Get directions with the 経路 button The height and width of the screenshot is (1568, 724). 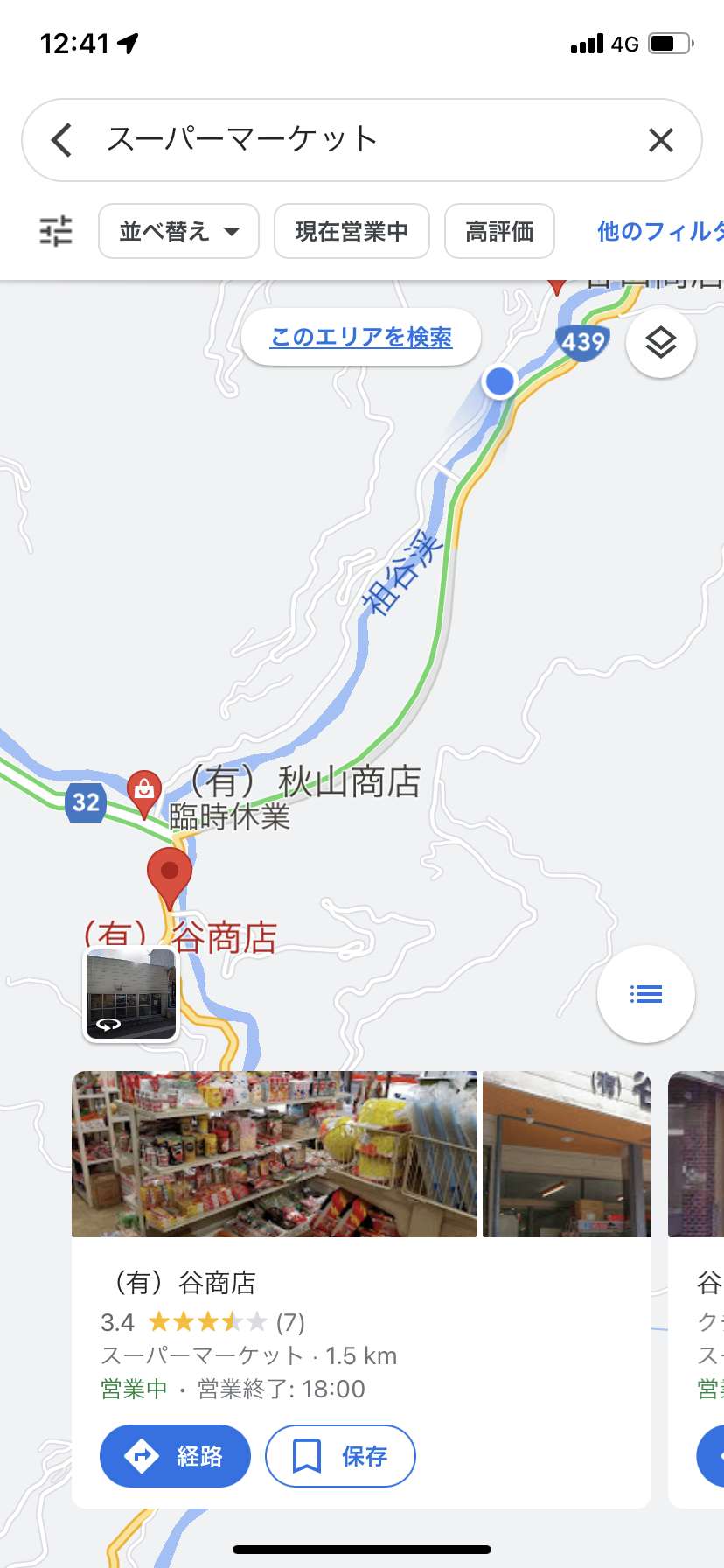click(175, 1456)
